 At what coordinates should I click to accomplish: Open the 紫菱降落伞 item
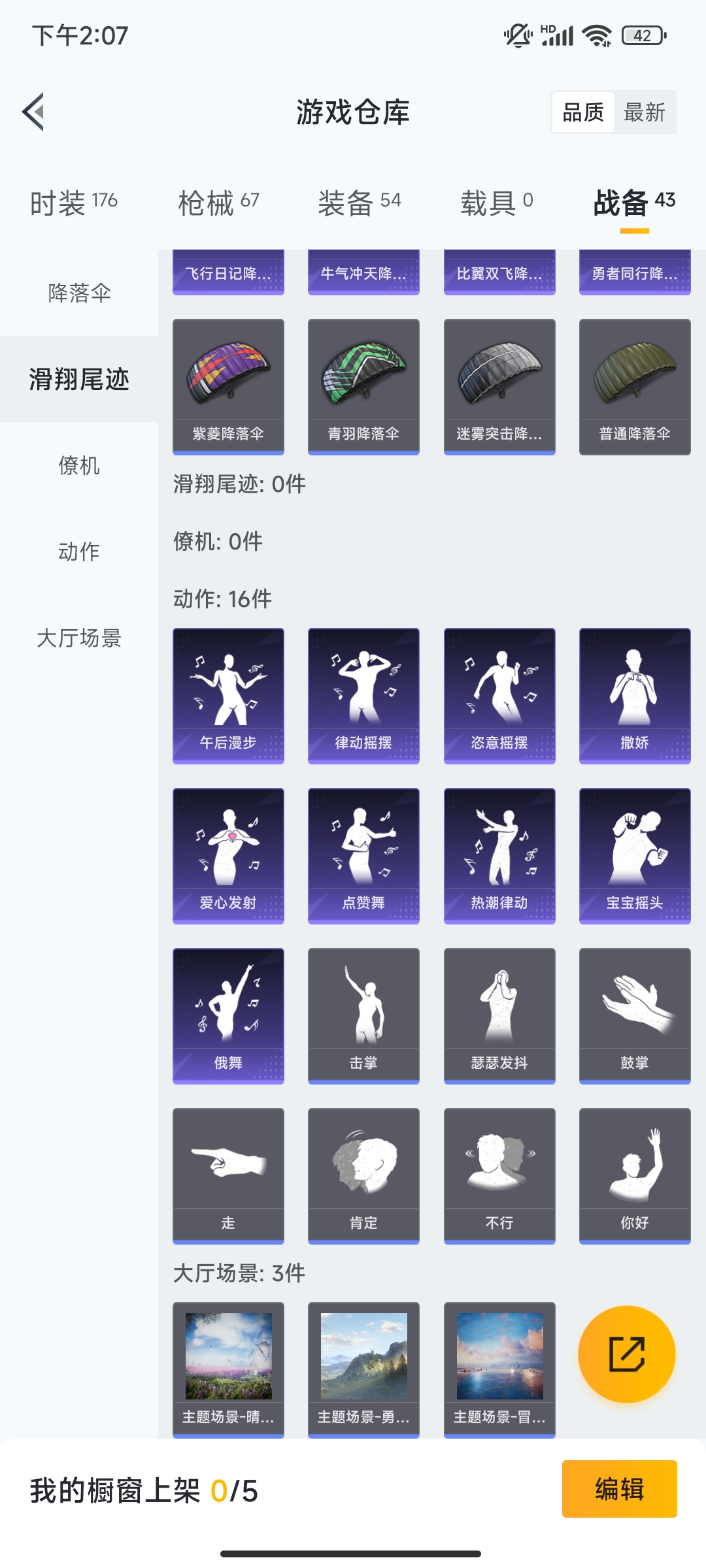coord(228,386)
